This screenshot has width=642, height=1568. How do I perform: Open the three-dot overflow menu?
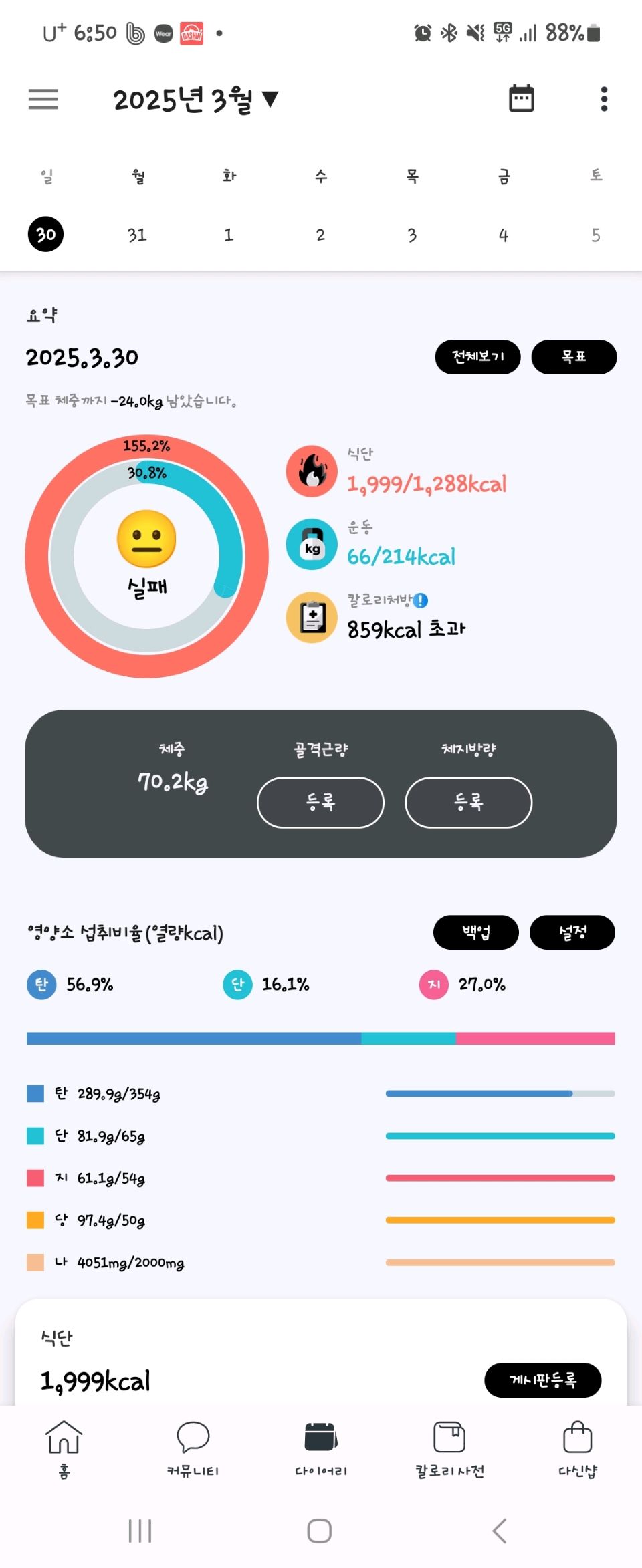click(x=604, y=99)
